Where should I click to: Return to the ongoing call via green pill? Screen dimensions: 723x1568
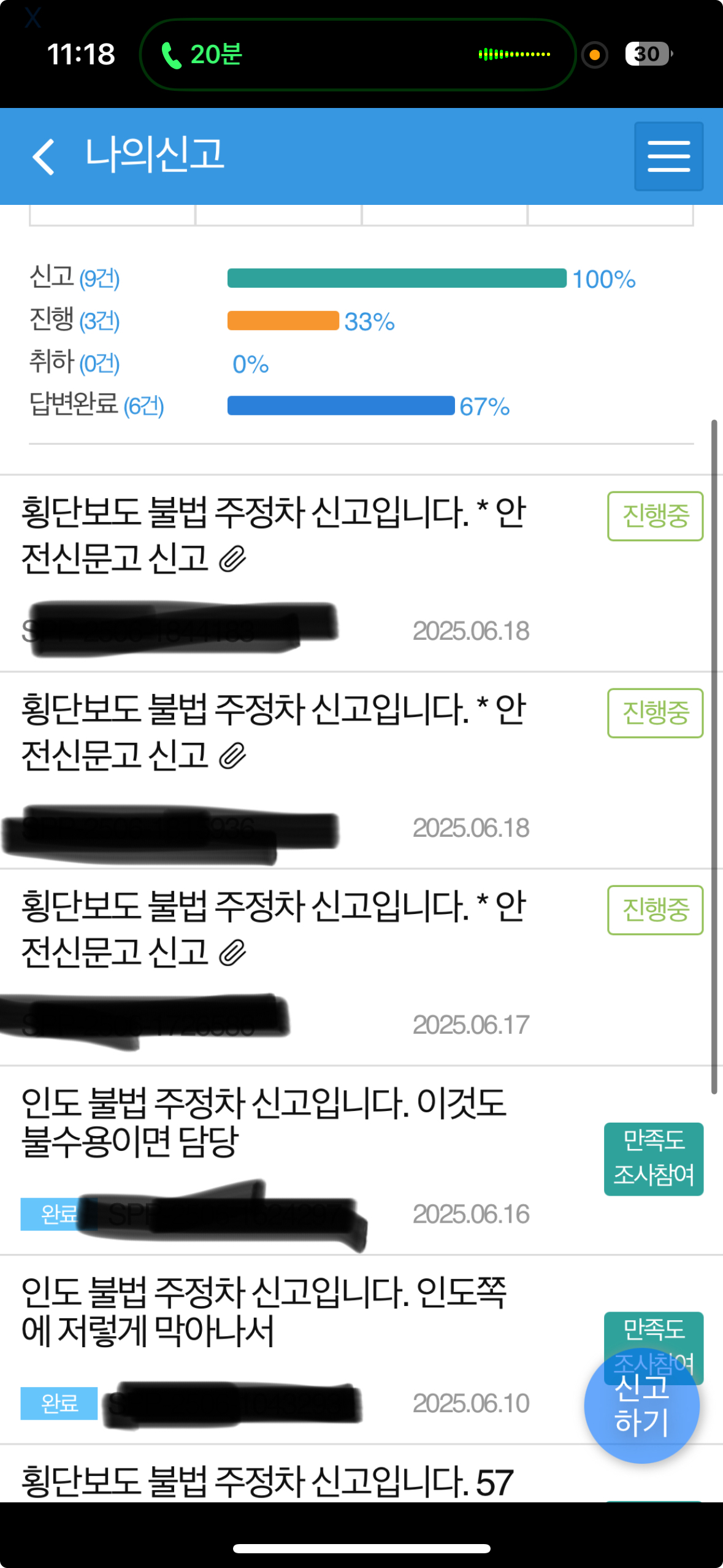click(x=358, y=55)
